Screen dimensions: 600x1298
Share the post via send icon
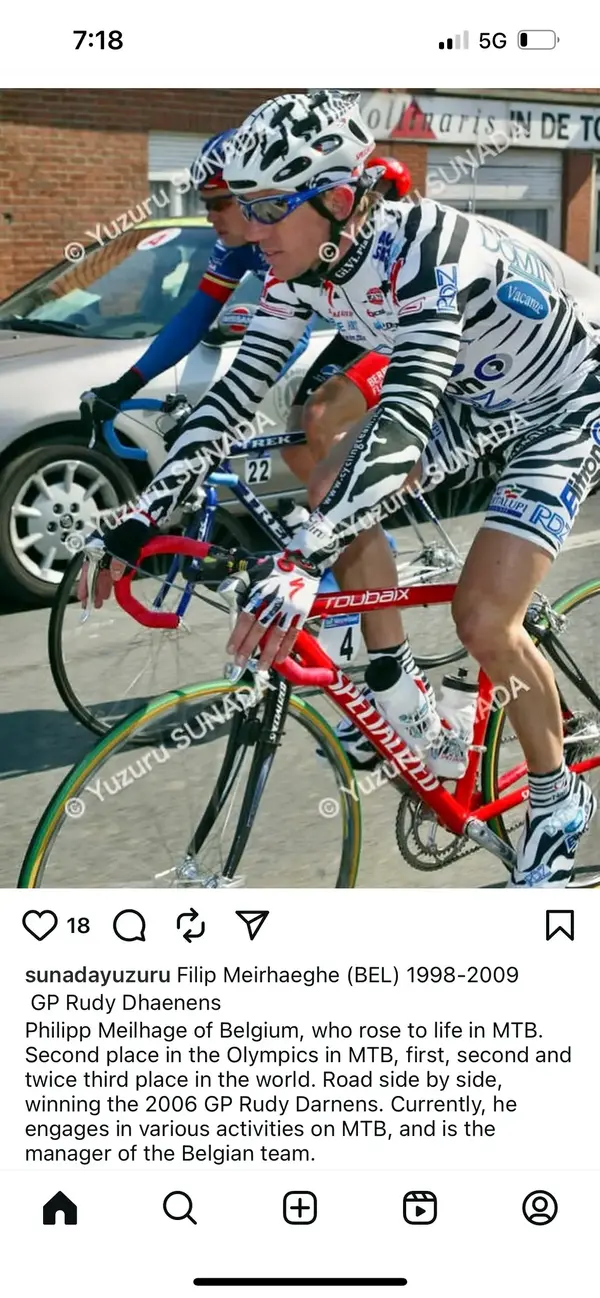tap(251, 926)
